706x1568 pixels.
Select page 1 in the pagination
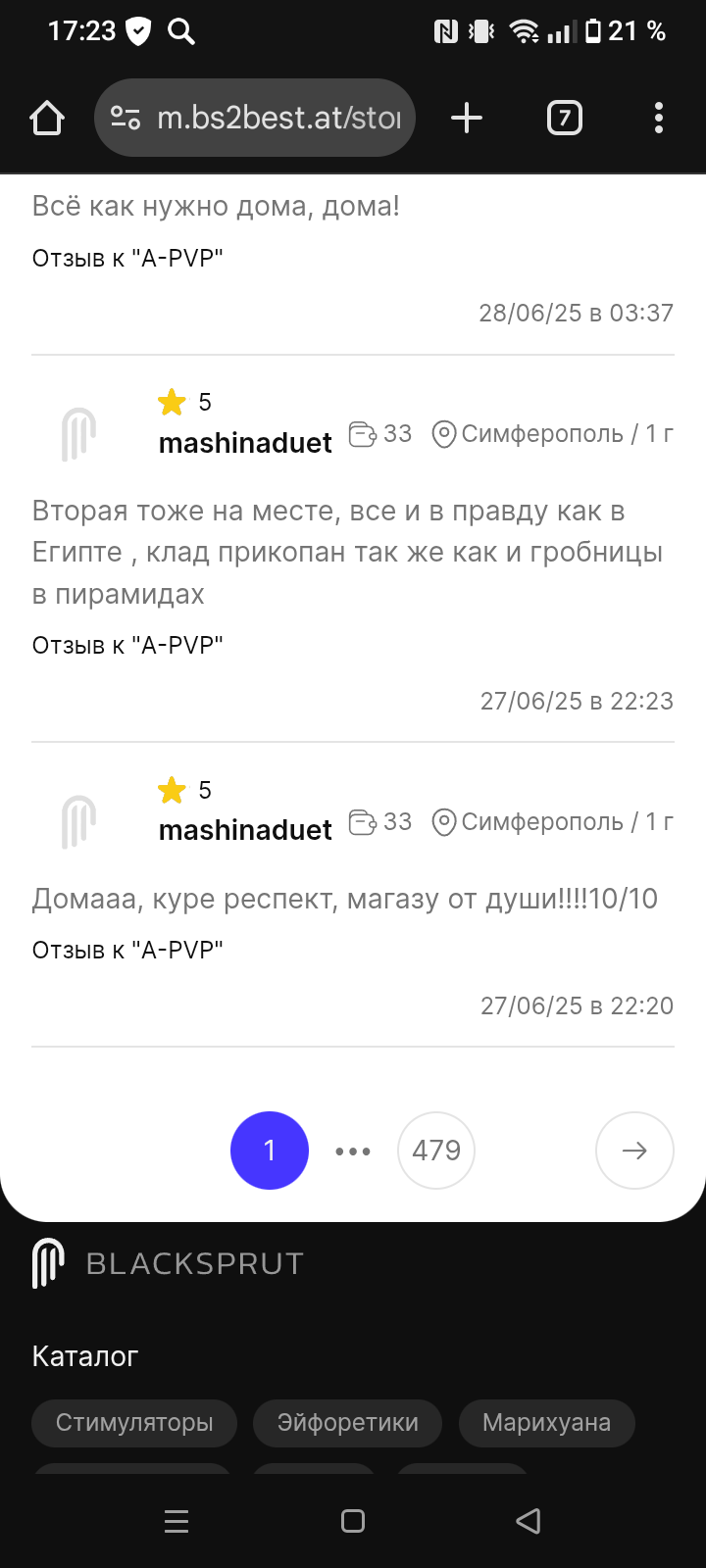tap(270, 1151)
